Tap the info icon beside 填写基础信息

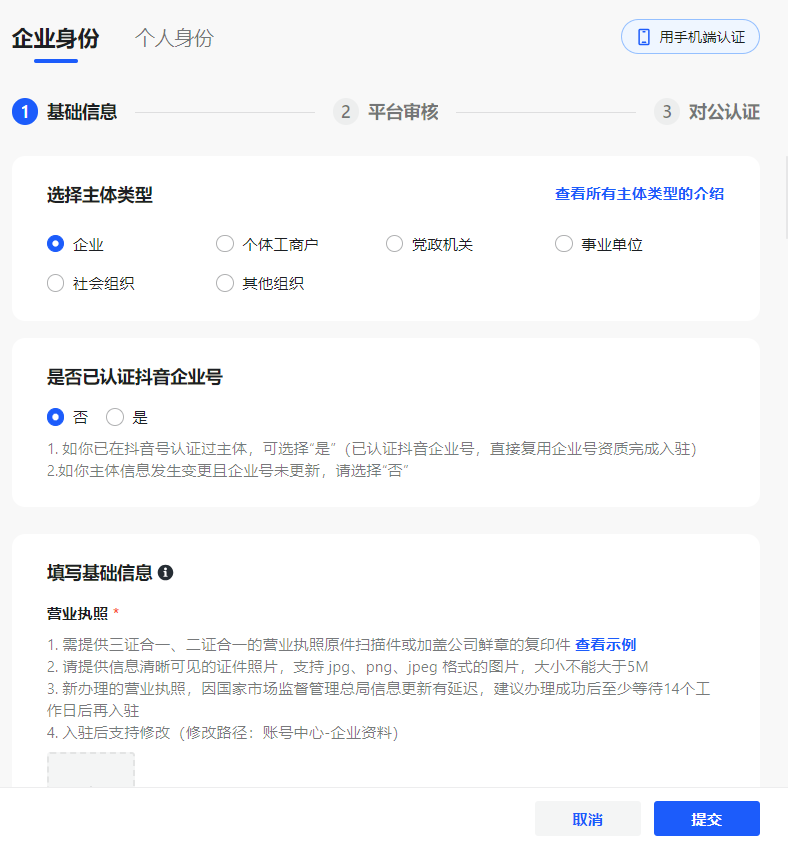point(166,573)
